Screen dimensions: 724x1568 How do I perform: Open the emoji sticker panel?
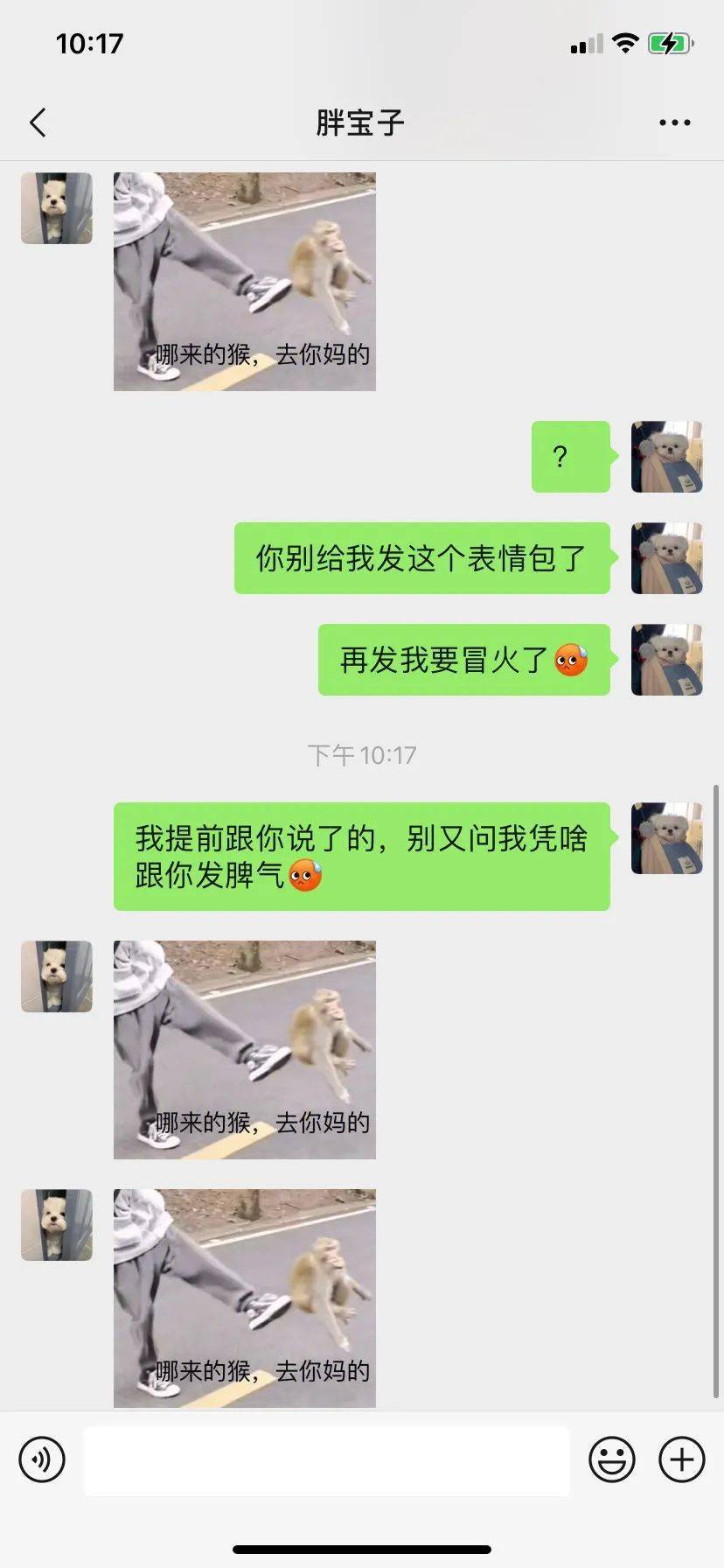(611, 1459)
